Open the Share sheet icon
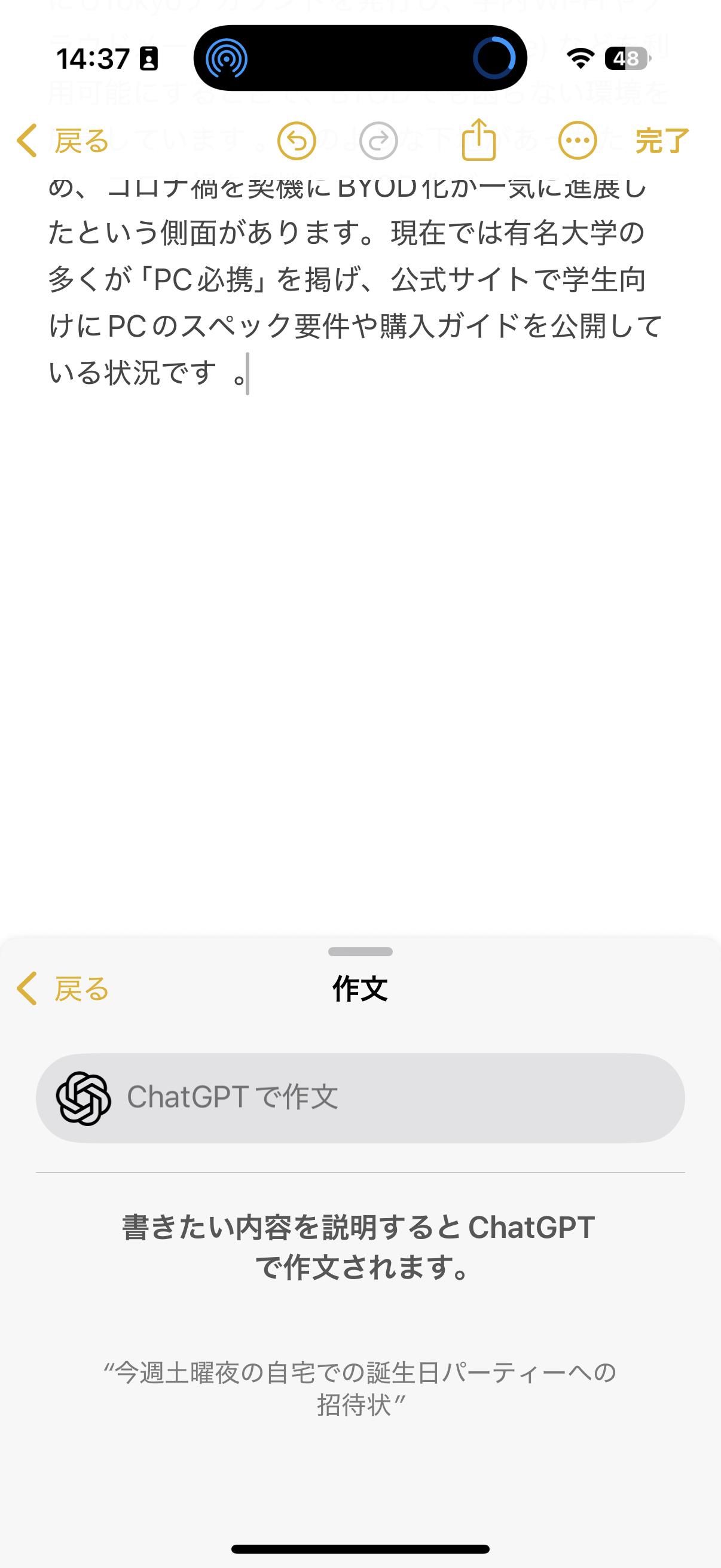Image resolution: width=721 pixels, height=1568 pixels. click(480, 139)
